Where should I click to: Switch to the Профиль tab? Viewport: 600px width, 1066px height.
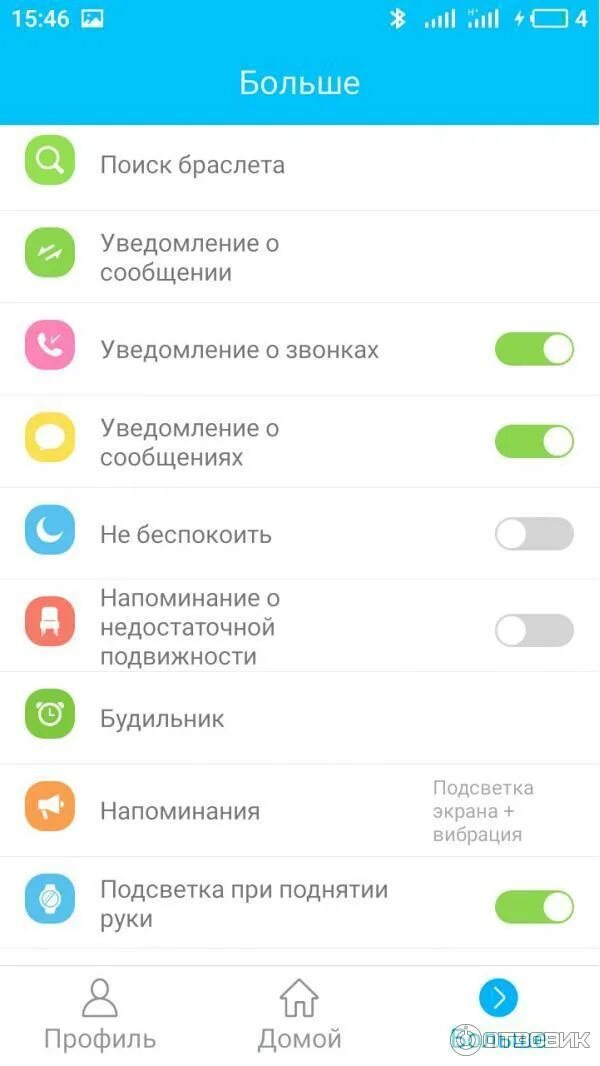(100, 1015)
